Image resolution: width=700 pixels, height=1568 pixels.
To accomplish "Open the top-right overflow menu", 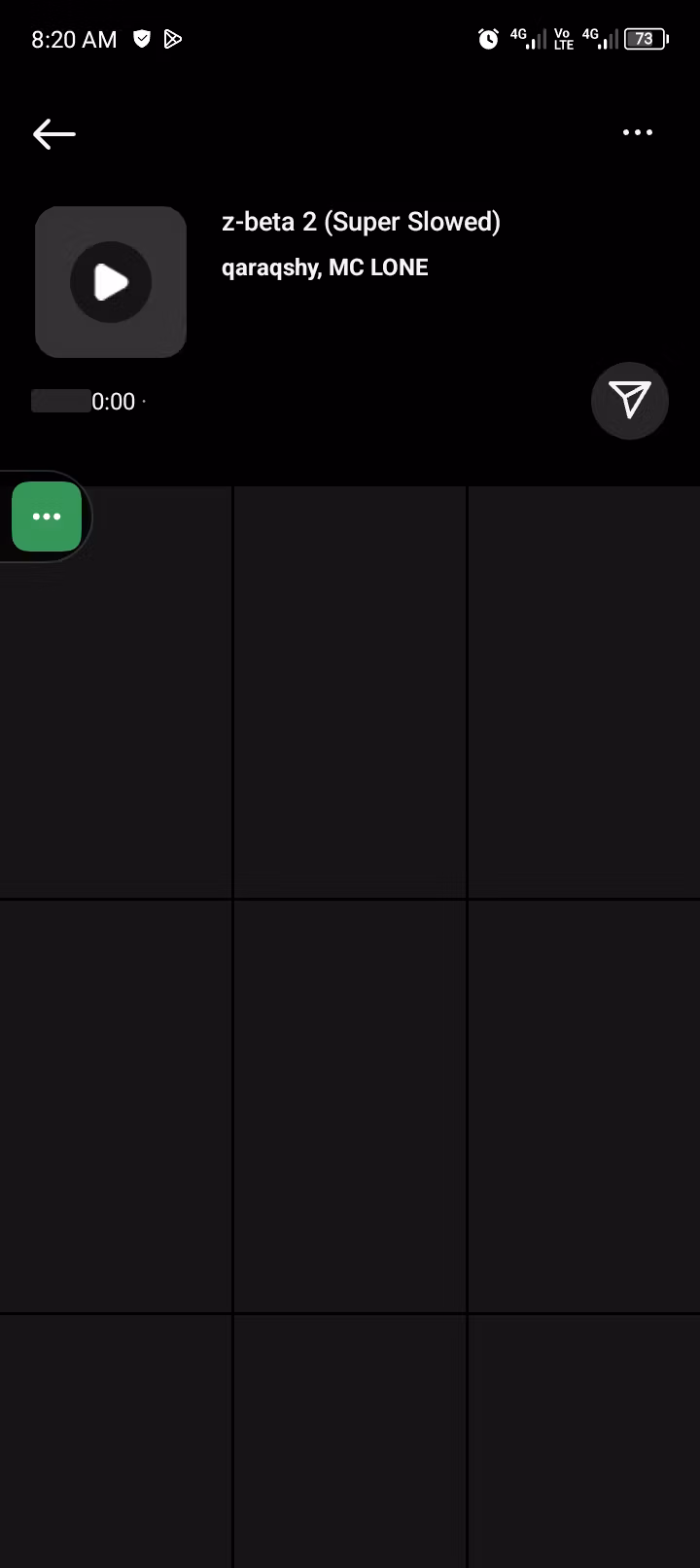I will (x=637, y=132).
